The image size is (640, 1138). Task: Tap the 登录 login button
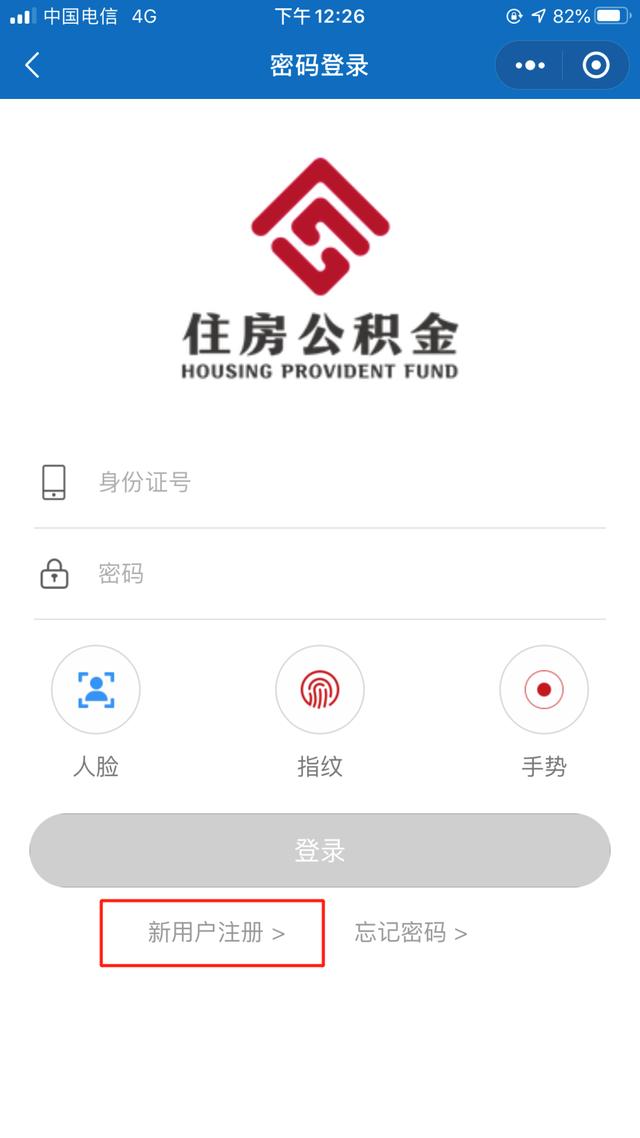tap(320, 850)
